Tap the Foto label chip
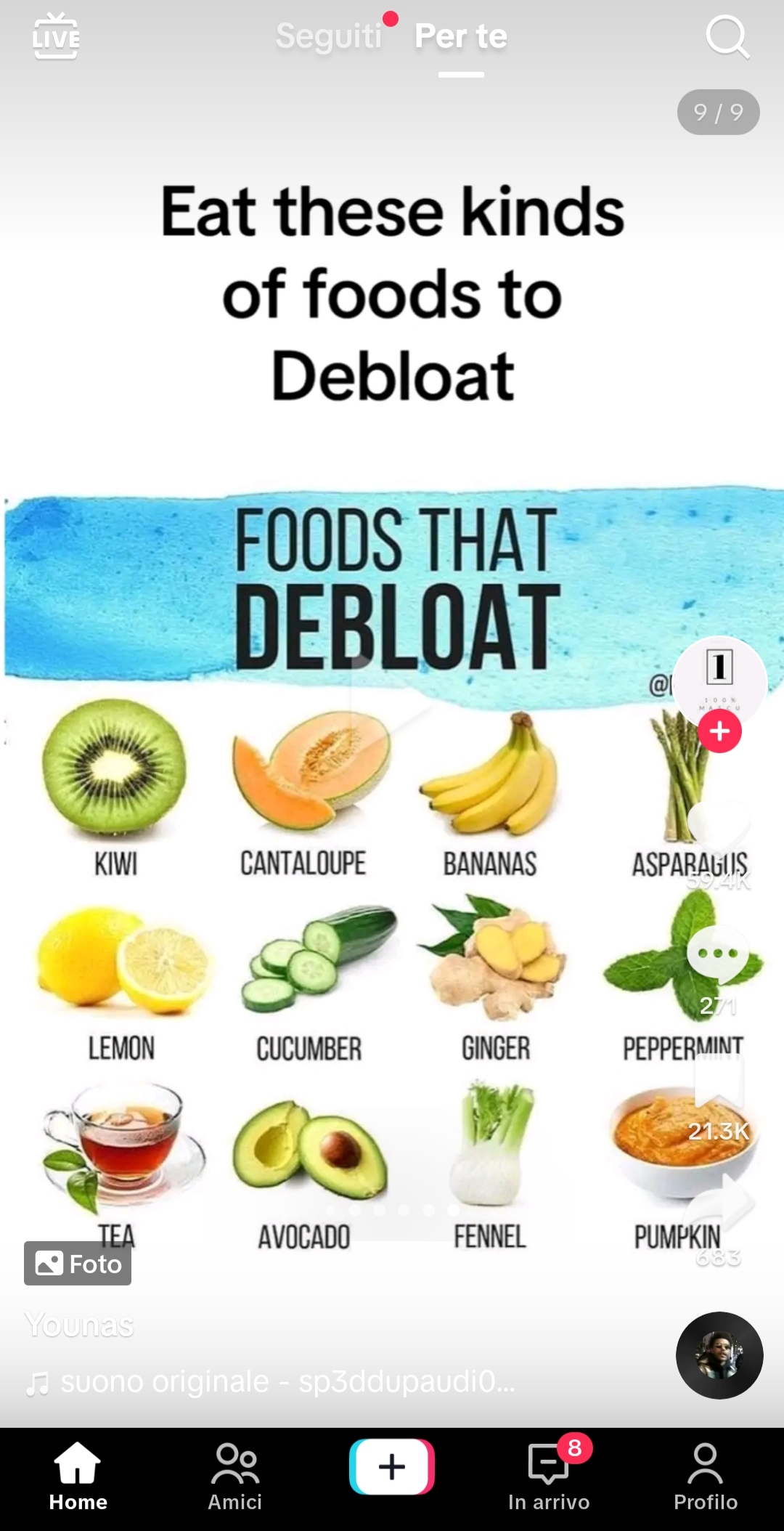 [x=78, y=1264]
